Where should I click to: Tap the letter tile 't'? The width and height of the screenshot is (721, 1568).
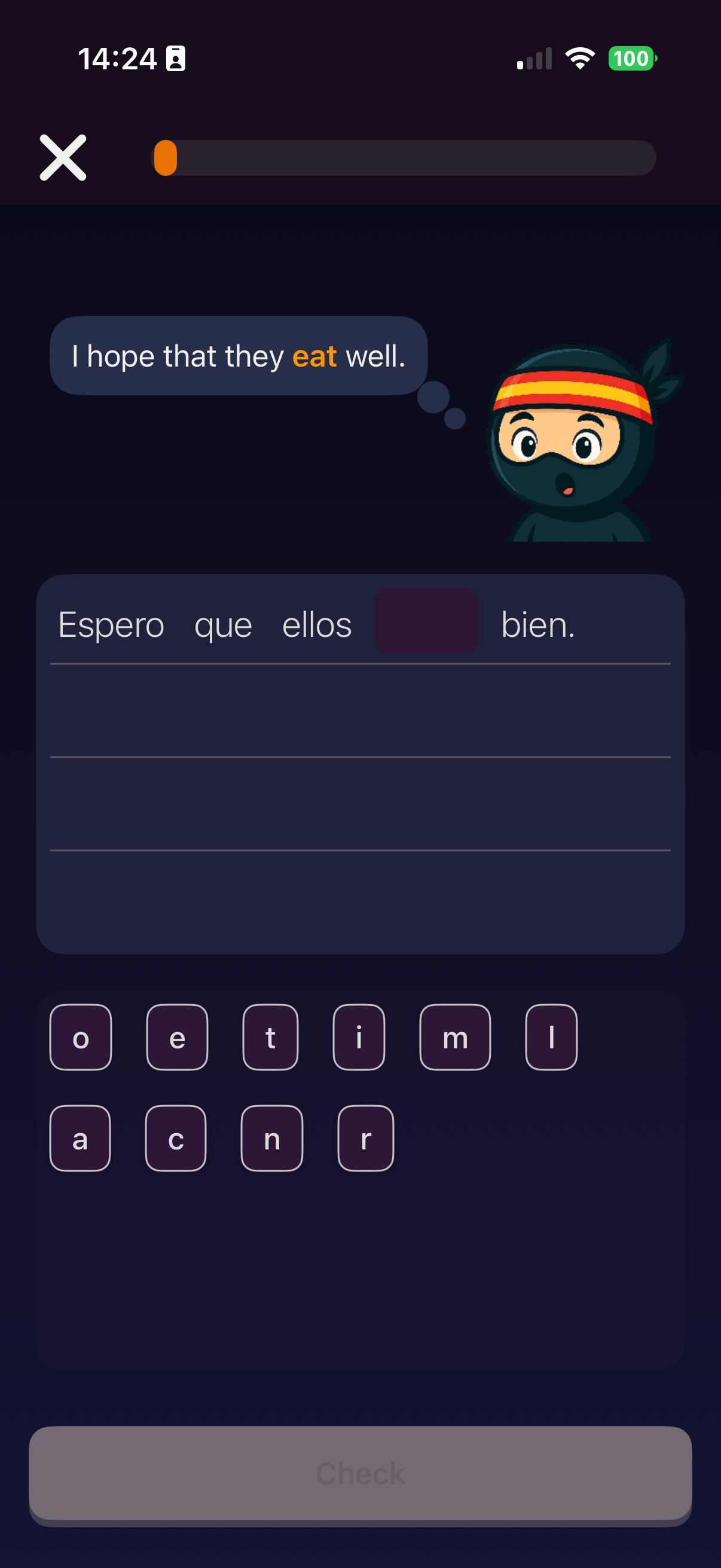pos(270,1038)
